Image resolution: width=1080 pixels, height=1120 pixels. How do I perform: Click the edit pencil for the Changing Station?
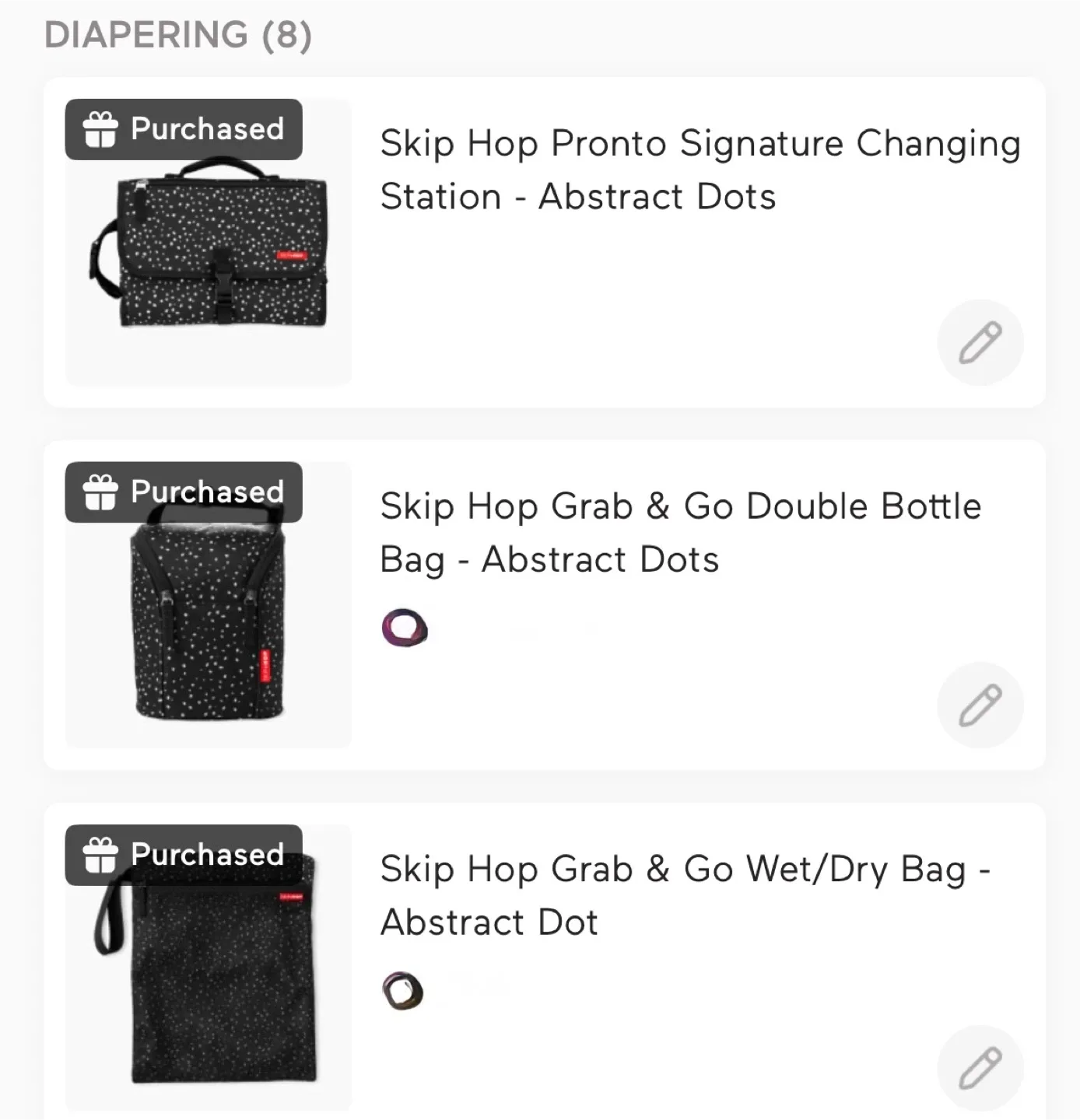[980, 342]
